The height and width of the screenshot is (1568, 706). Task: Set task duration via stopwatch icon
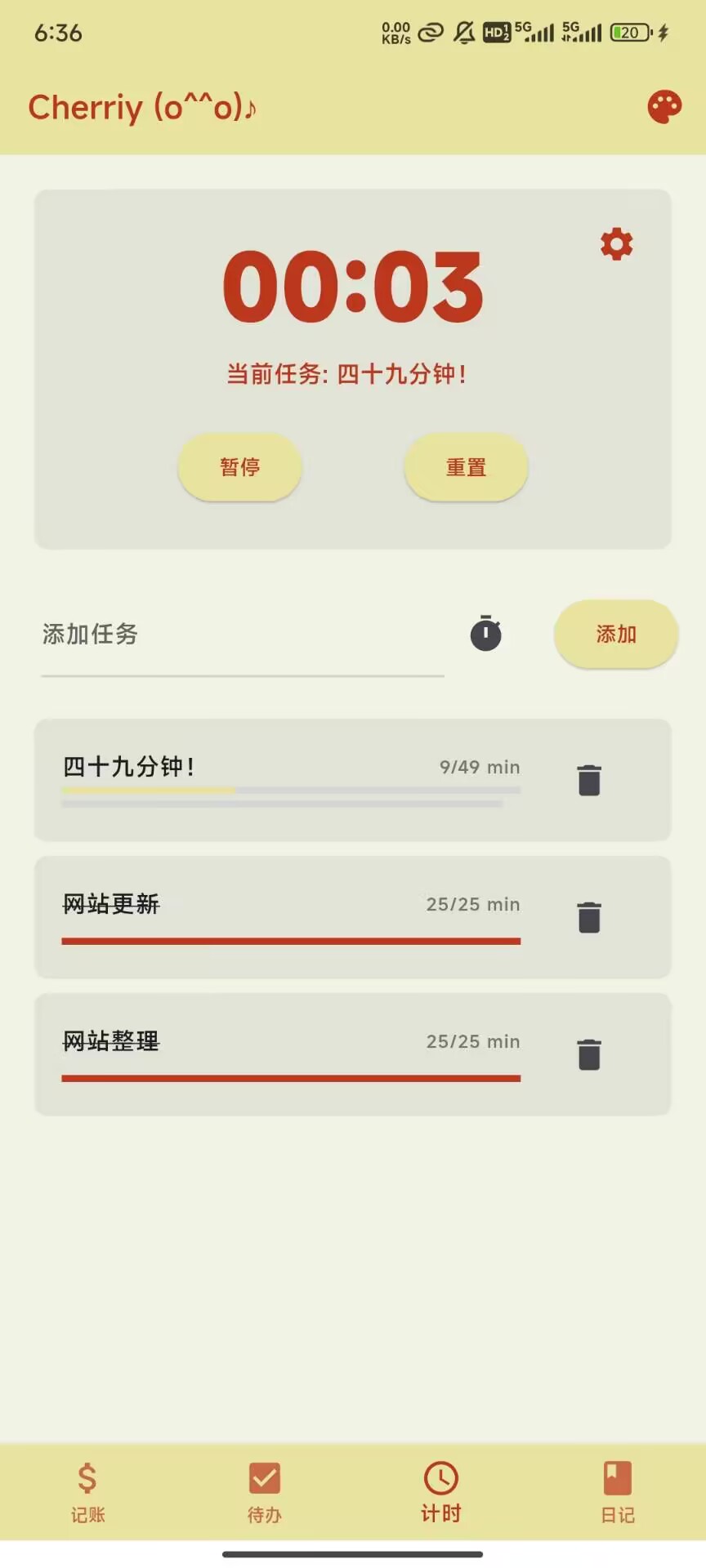coord(485,634)
